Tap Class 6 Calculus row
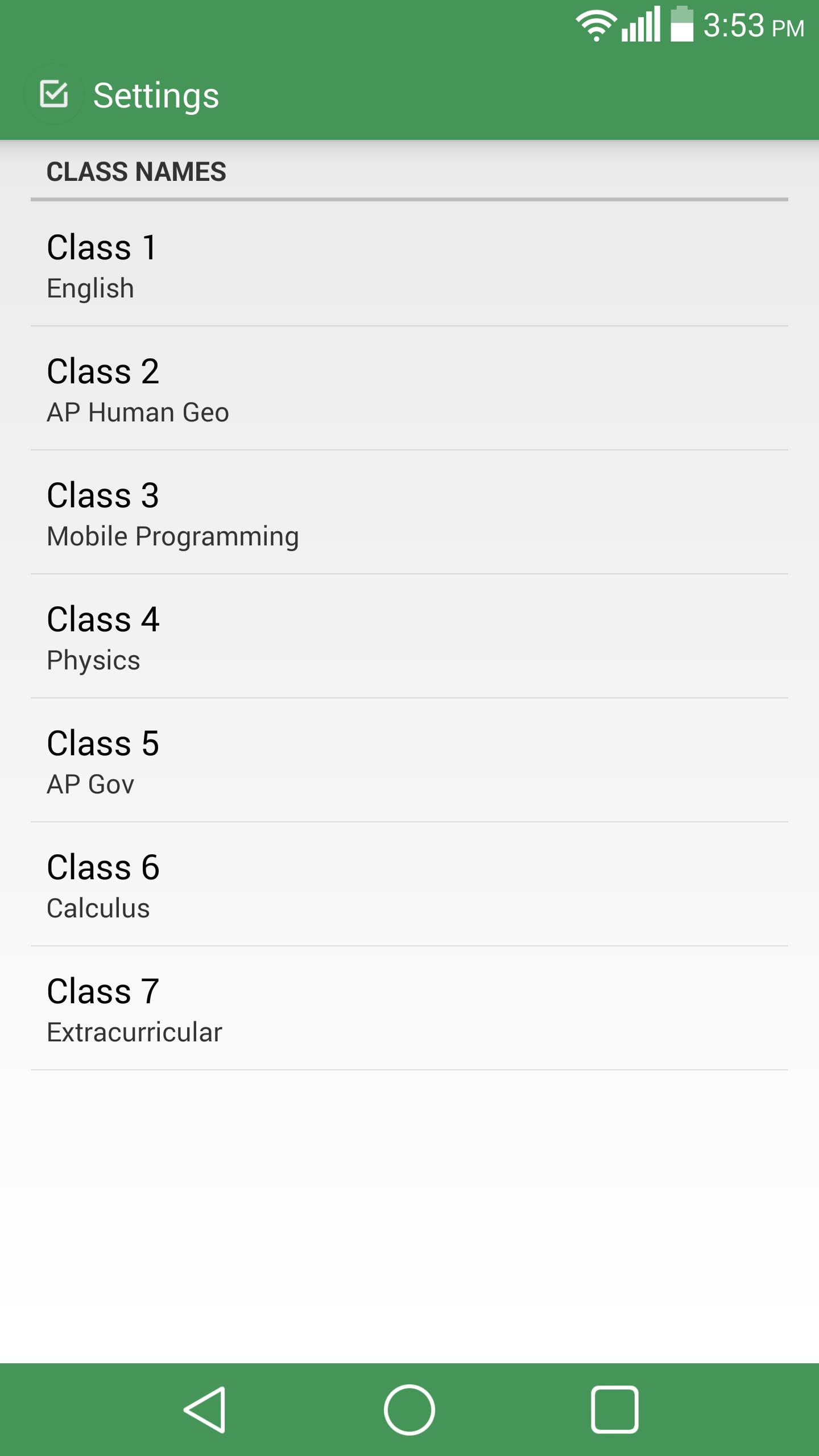The width and height of the screenshot is (819, 1456). point(409,885)
